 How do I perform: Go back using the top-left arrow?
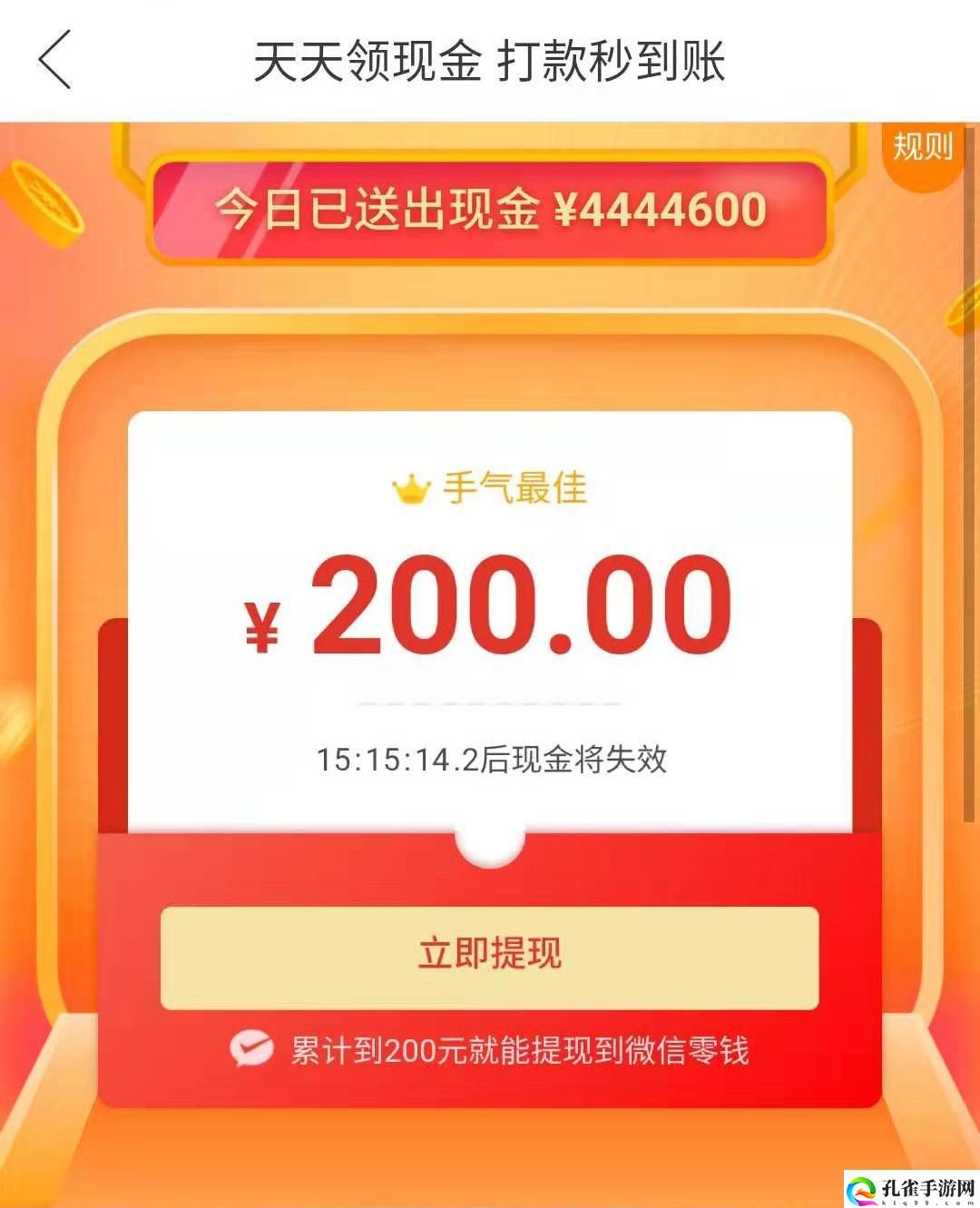point(54,60)
